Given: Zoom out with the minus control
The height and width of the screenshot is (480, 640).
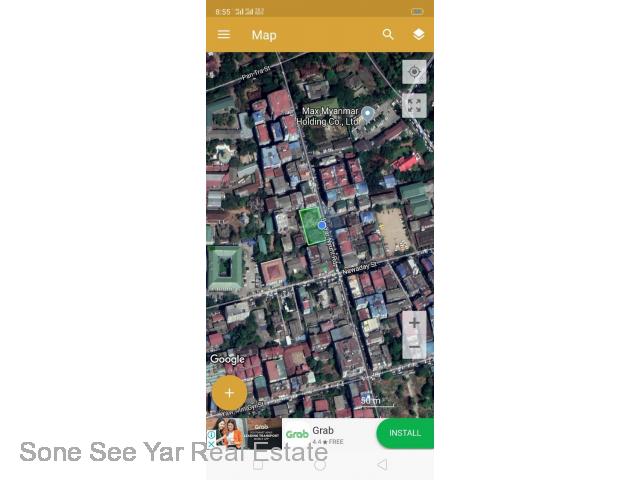Looking at the screenshot, I should coord(414,347).
